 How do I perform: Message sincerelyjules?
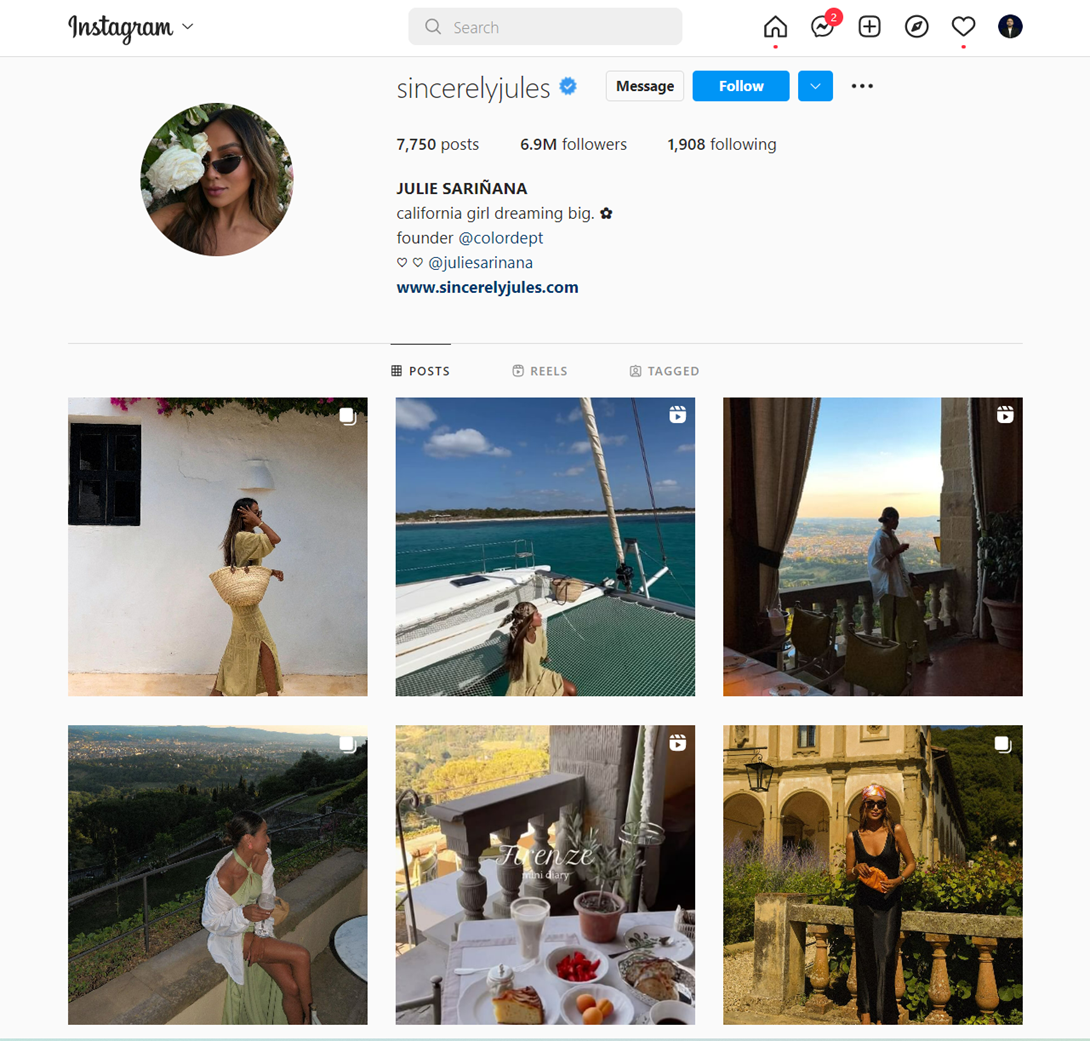(644, 86)
